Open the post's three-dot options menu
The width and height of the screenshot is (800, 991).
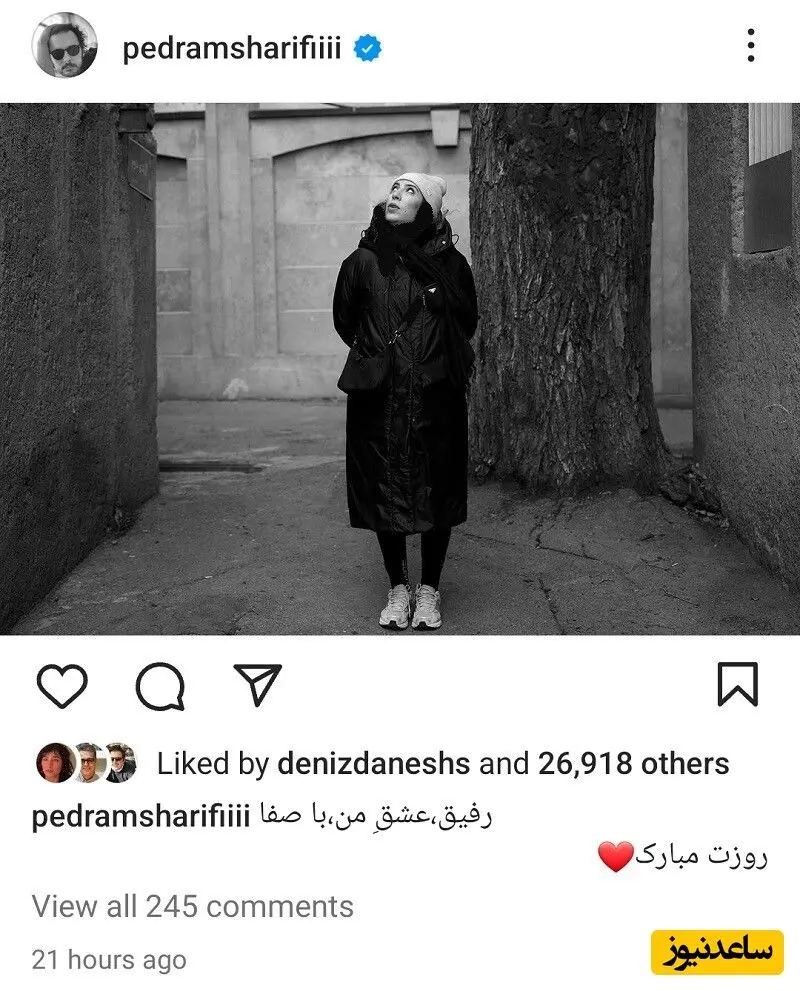[x=751, y=46]
